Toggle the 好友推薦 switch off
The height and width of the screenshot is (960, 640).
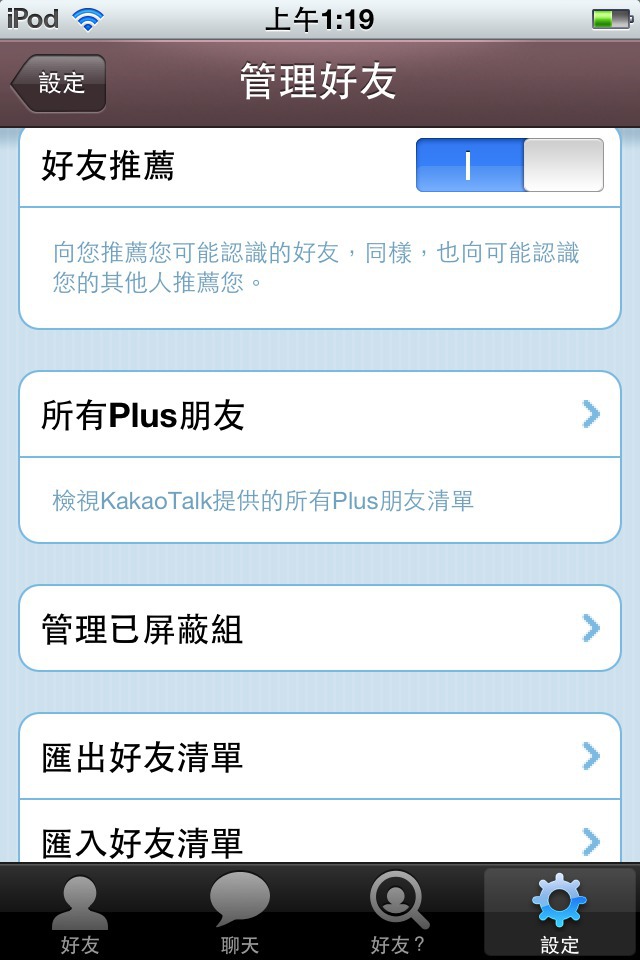pos(509,165)
